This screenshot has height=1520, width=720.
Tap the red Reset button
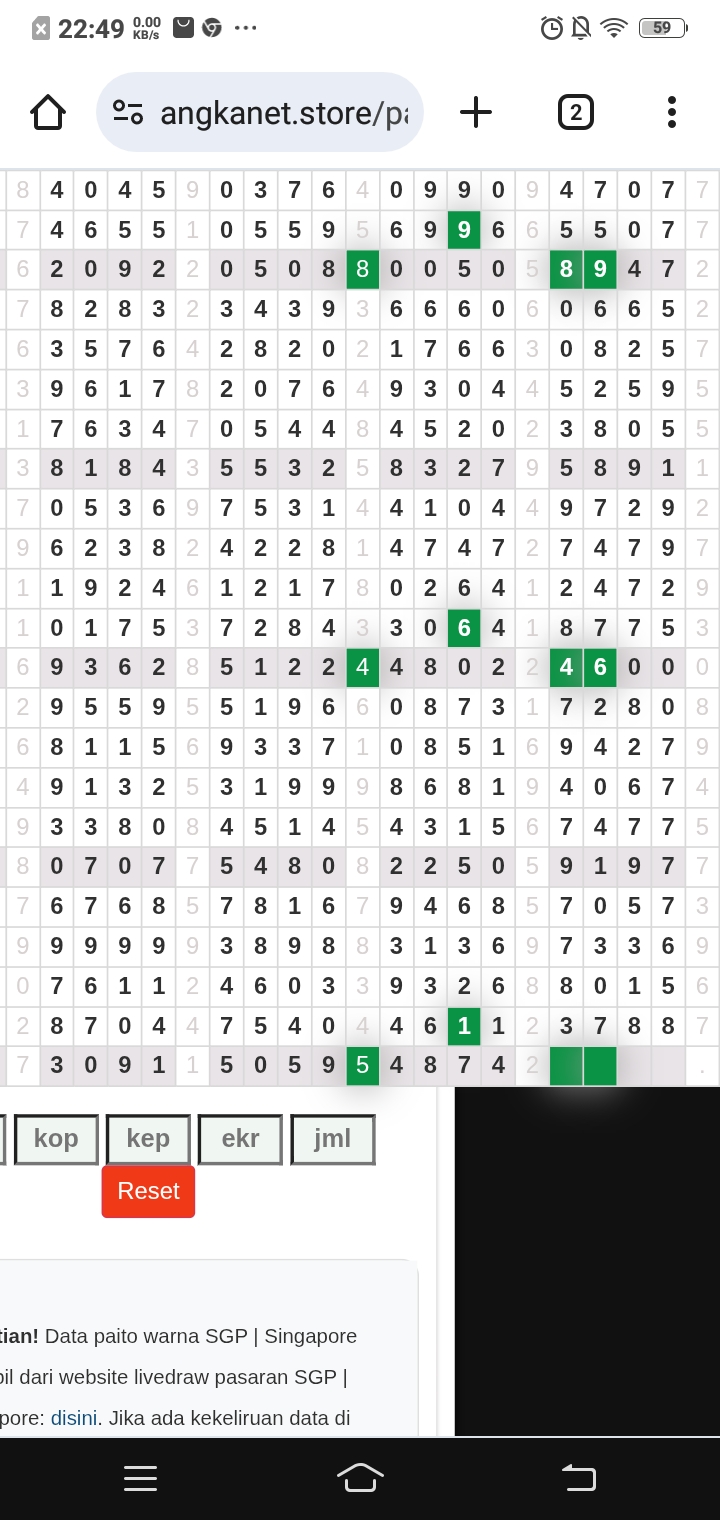[148, 1191]
